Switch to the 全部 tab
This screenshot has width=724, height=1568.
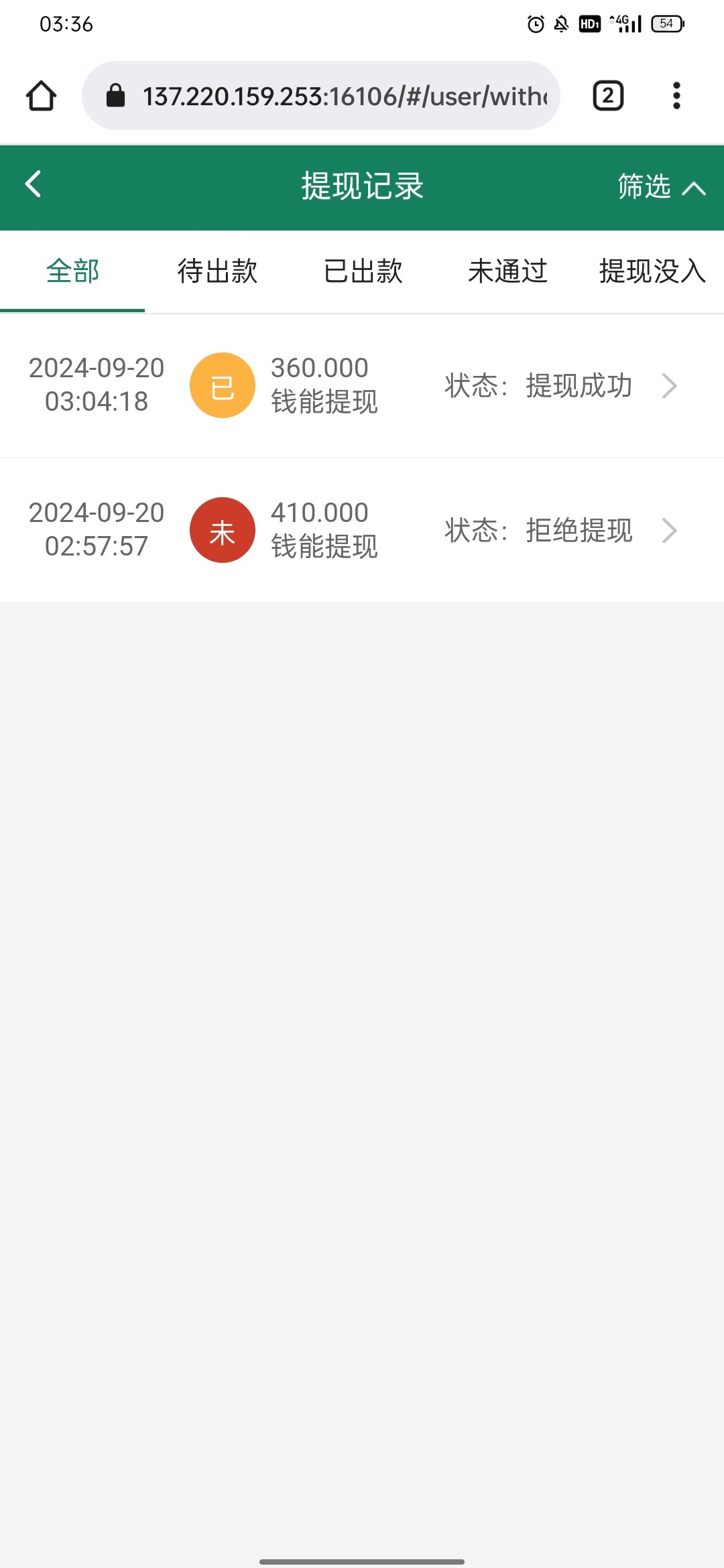pyautogui.click(x=72, y=271)
